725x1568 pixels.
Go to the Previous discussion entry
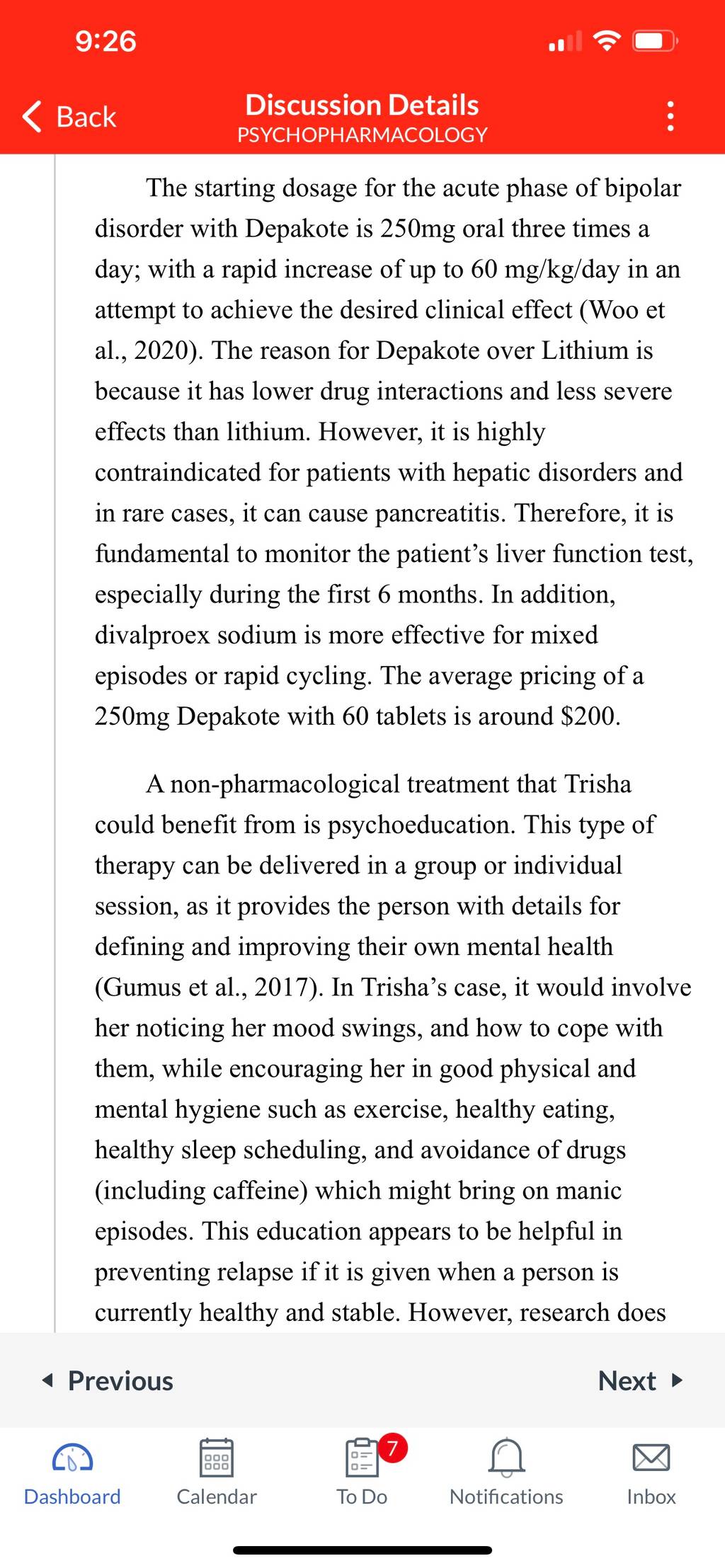click(108, 1380)
